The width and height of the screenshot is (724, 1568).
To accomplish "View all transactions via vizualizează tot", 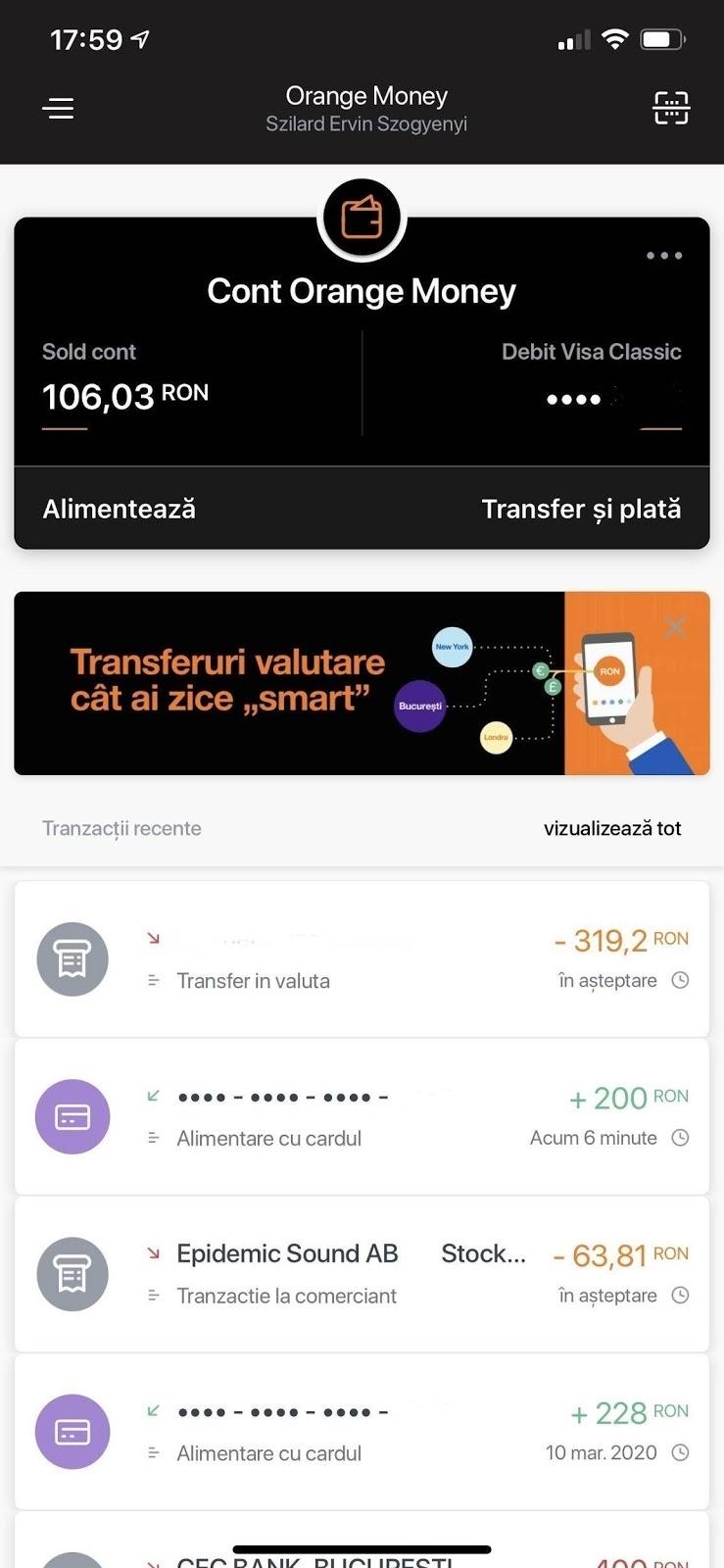I will pyautogui.click(x=612, y=828).
